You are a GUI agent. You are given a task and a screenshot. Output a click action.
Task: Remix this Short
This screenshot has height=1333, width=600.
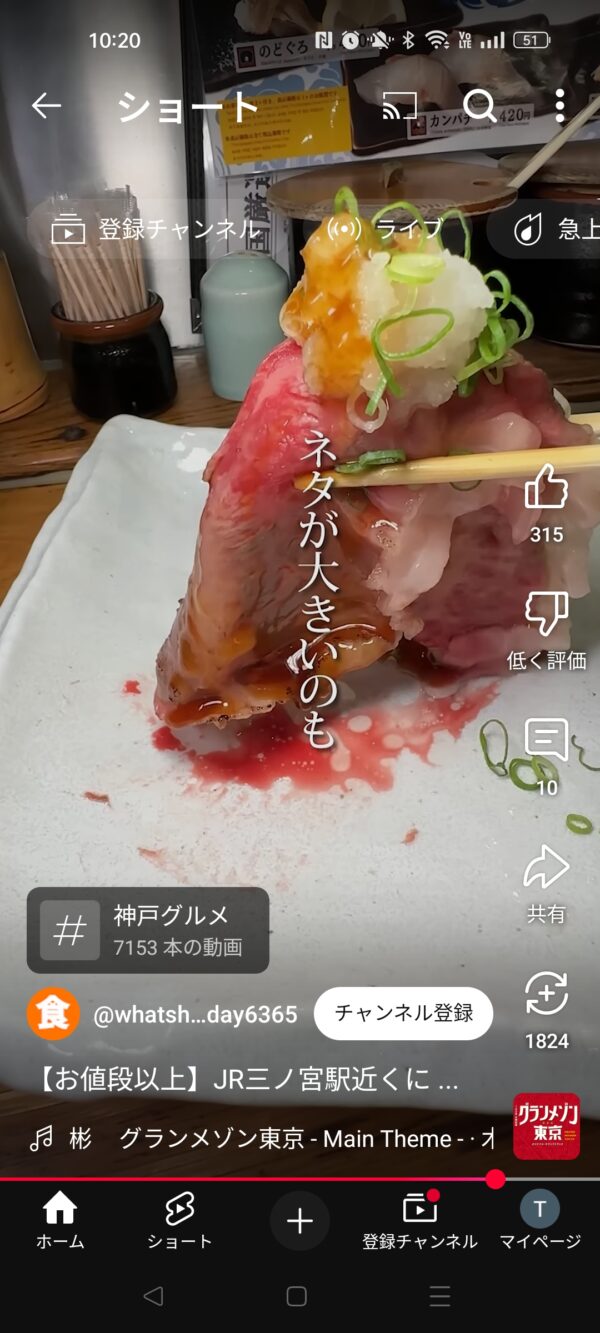[546, 996]
